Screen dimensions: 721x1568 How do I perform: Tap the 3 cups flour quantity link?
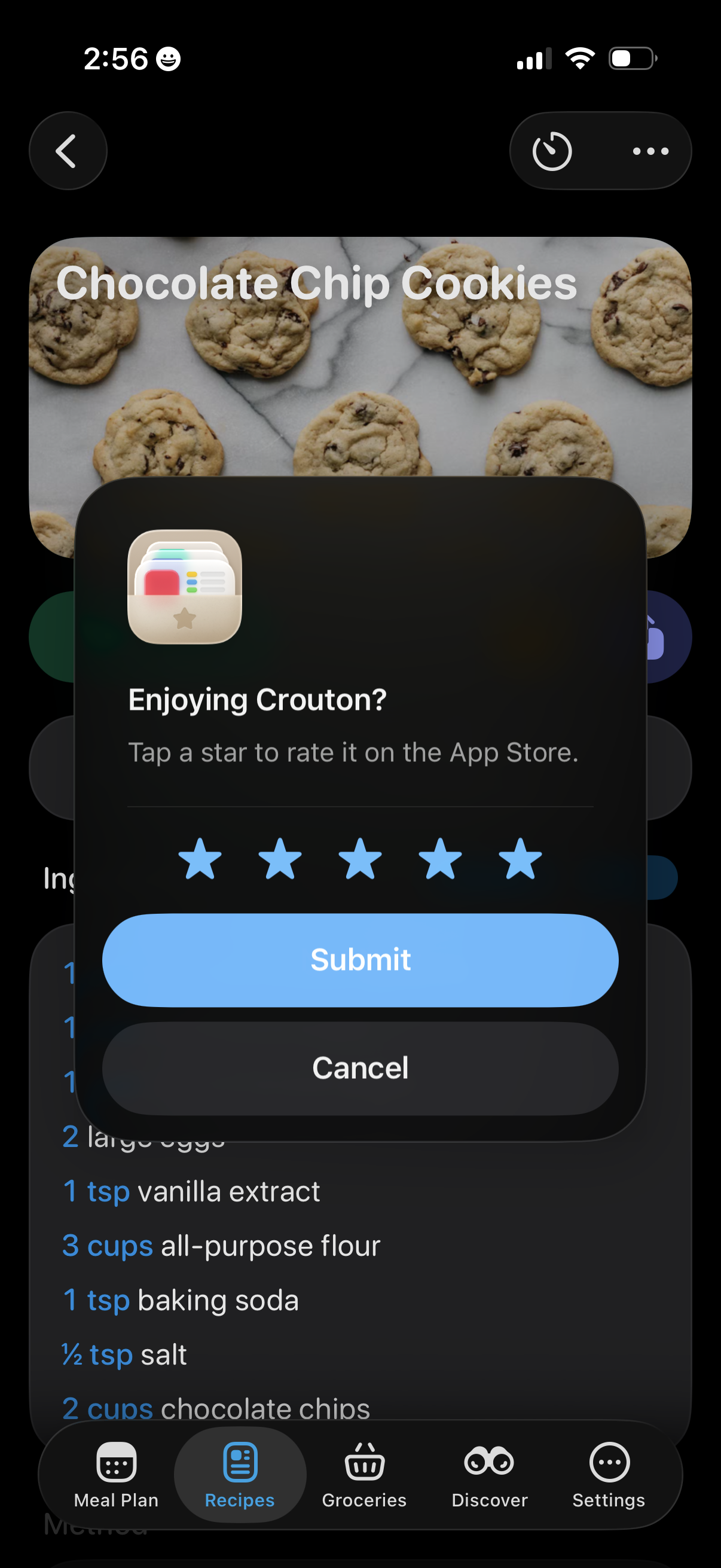(x=107, y=1246)
